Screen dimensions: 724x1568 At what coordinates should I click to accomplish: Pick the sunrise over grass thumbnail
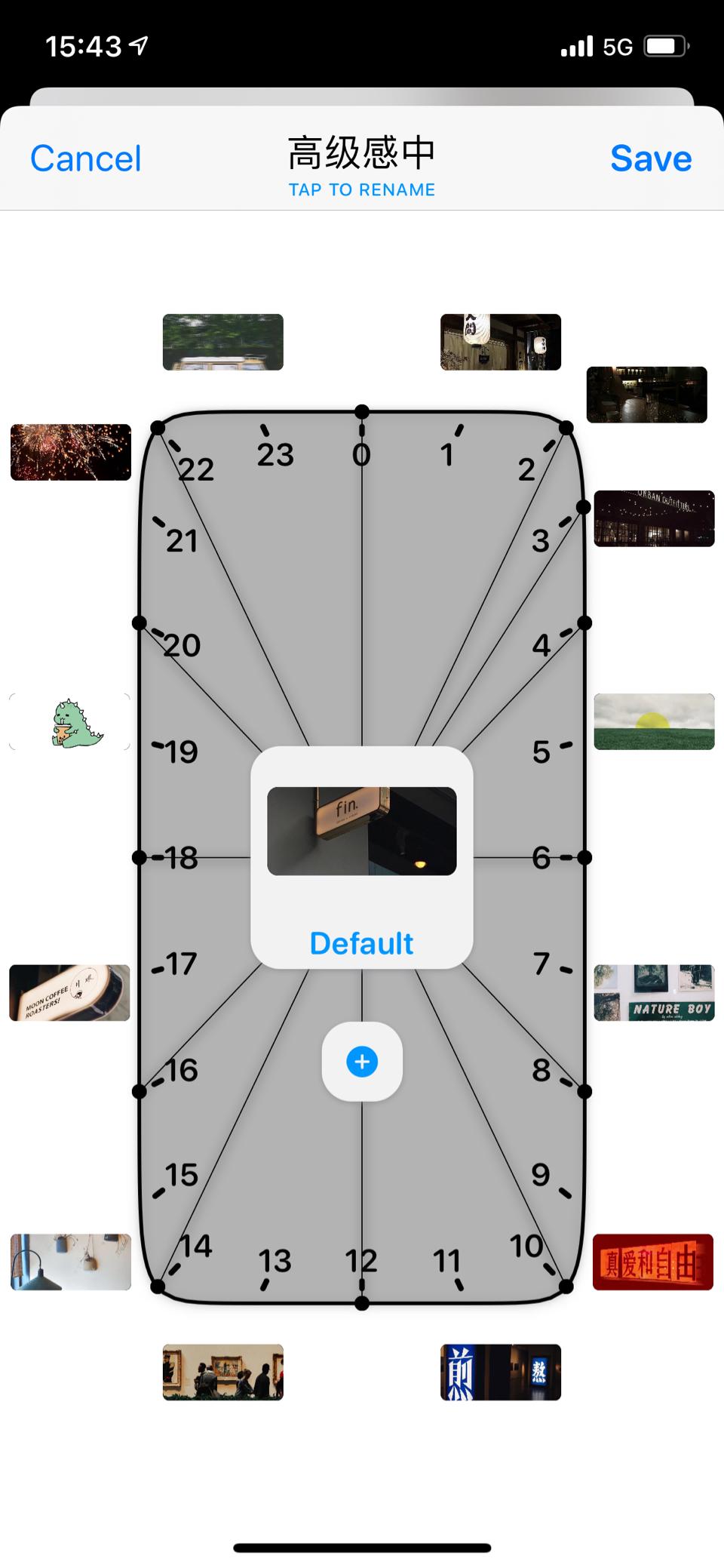tap(654, 721)
